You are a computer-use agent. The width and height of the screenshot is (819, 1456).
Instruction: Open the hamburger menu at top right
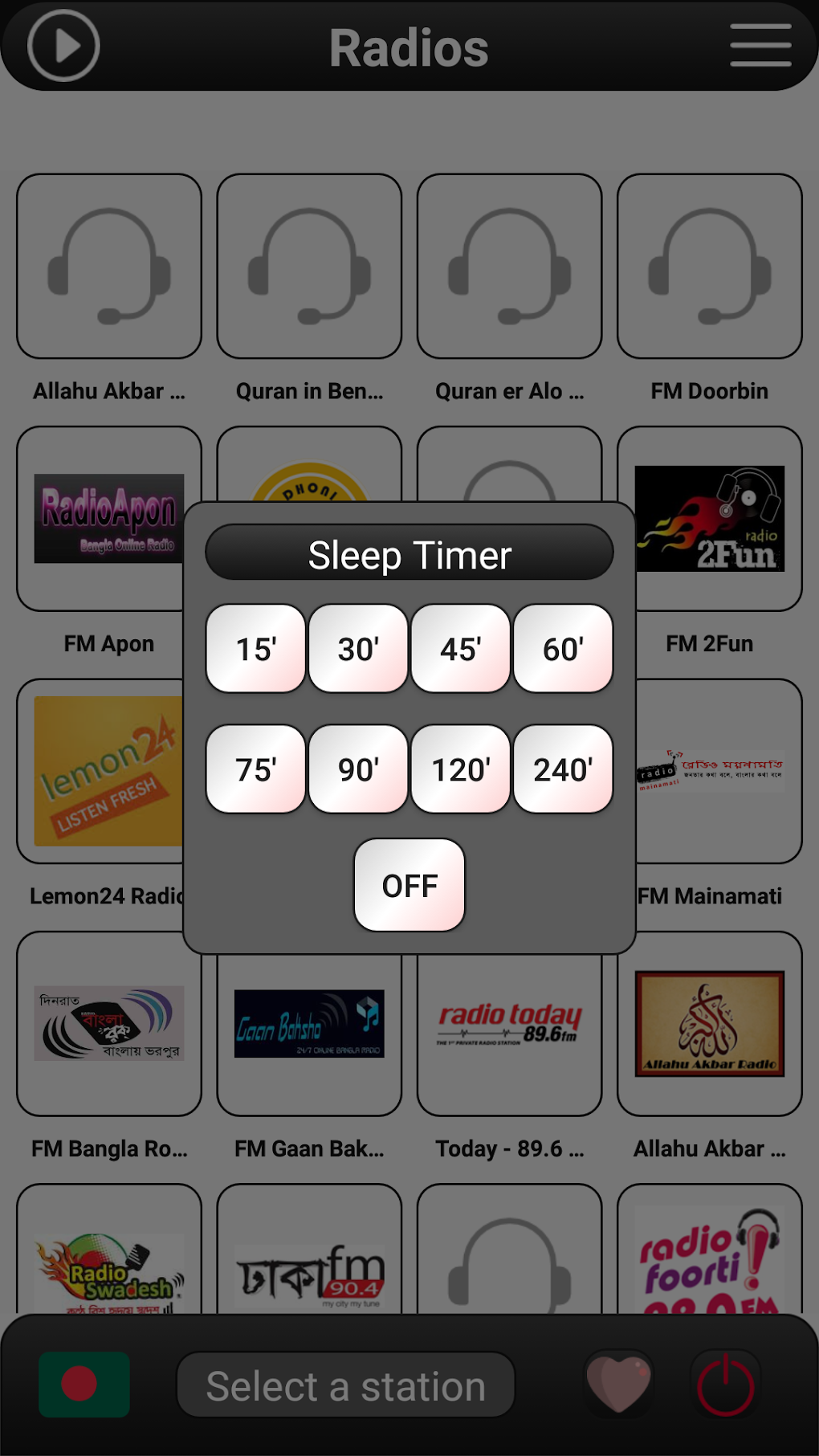click(760, 46)
